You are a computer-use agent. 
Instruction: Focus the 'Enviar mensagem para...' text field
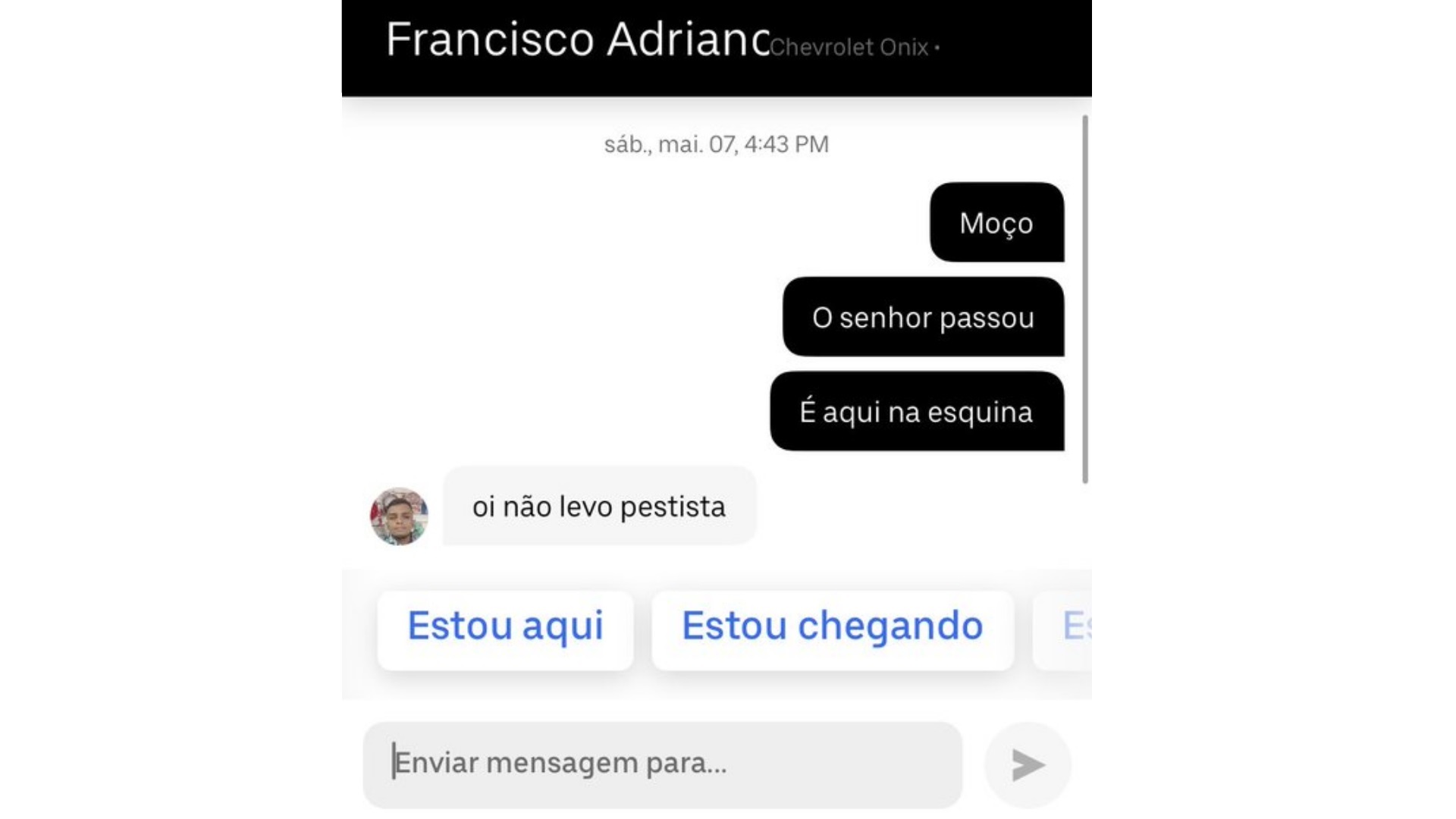pyautogui.click(x=662, y=764)
